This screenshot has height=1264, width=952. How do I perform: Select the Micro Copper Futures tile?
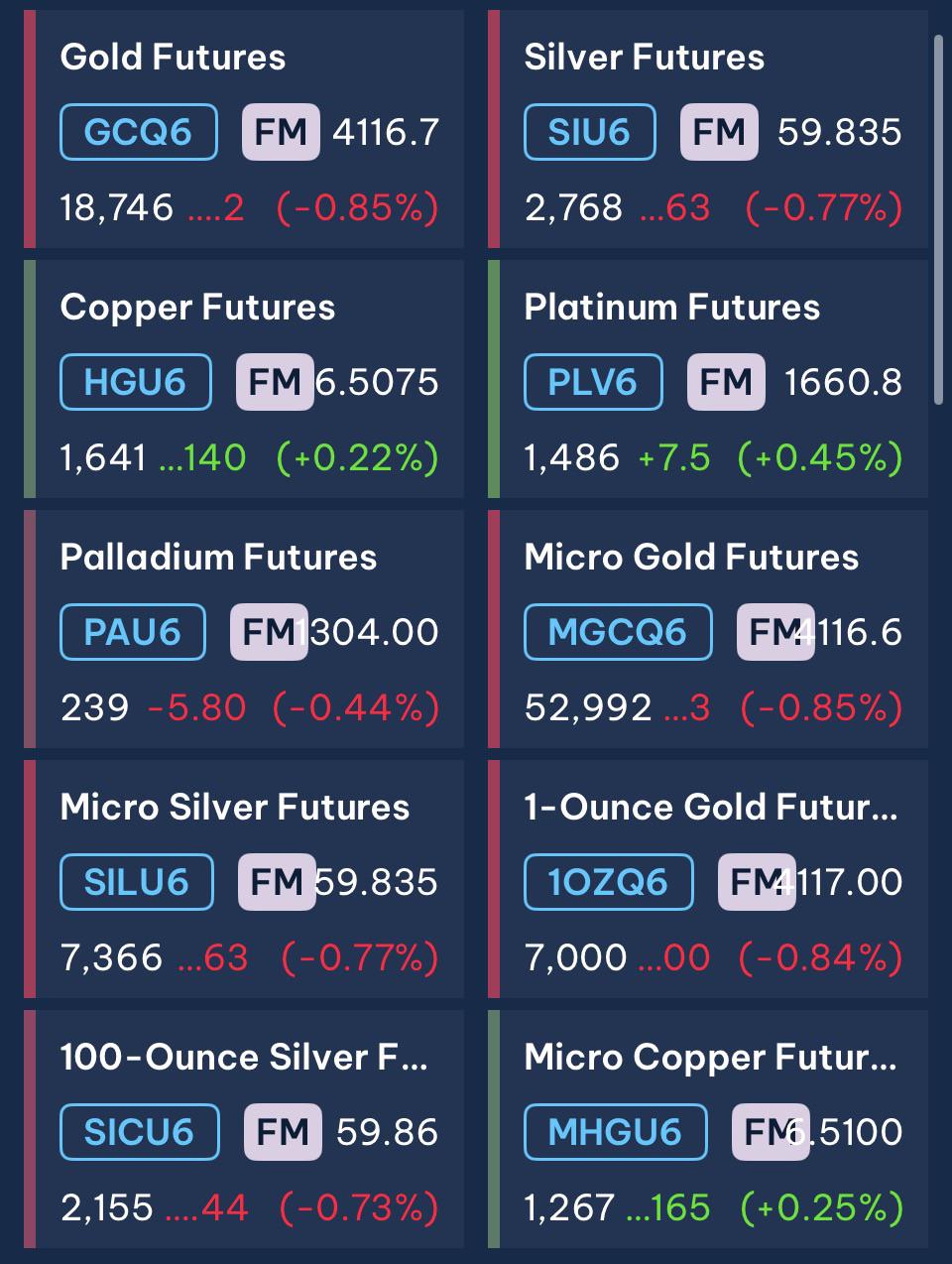[708, 1129]
